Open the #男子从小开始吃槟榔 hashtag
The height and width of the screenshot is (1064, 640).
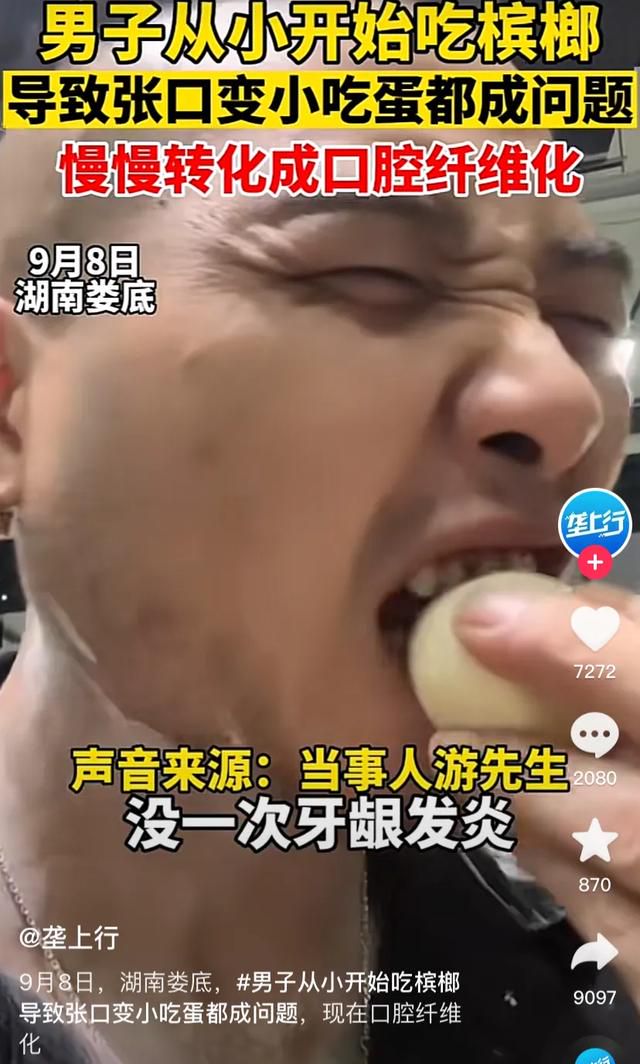pos(348,981)
